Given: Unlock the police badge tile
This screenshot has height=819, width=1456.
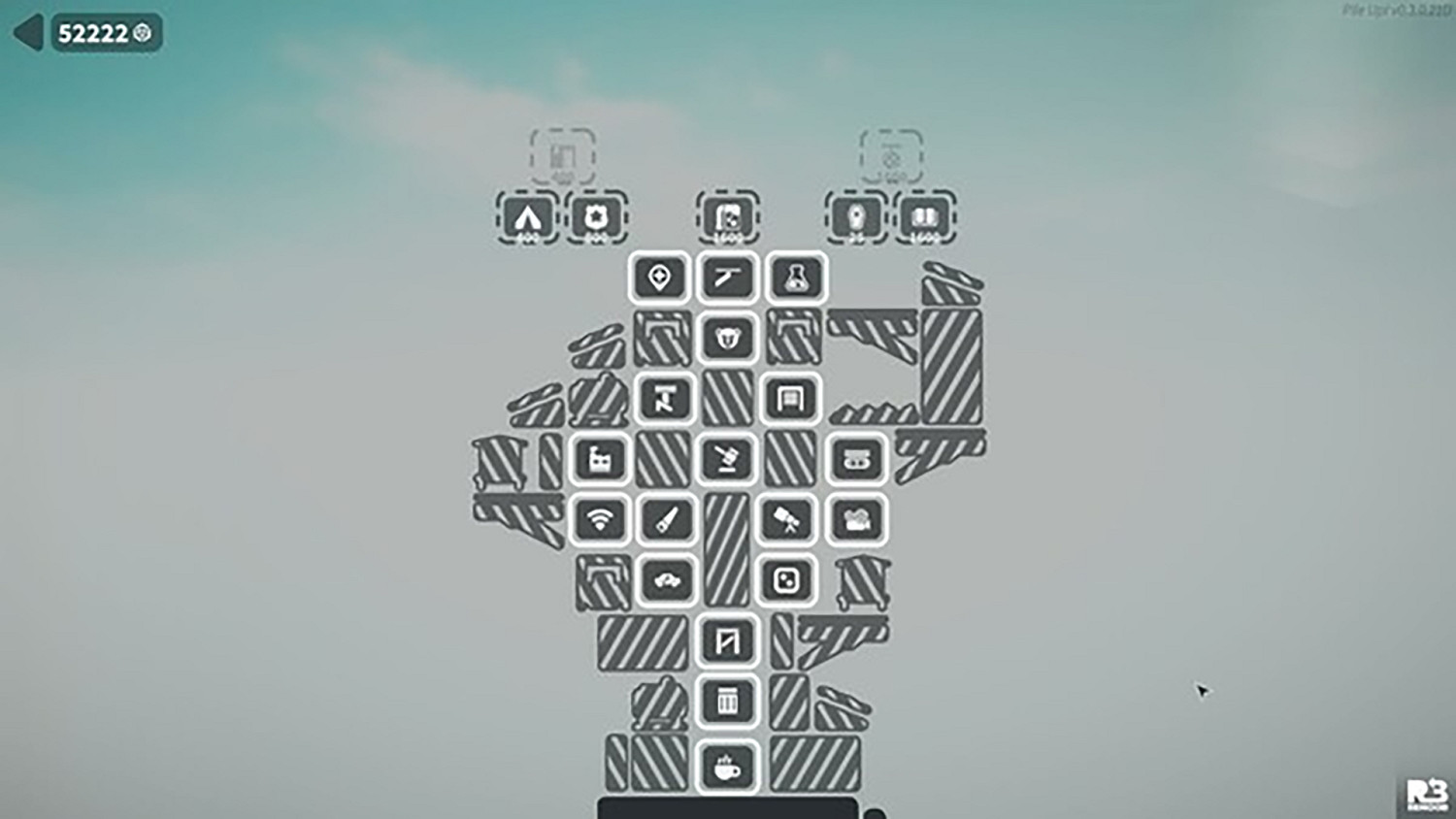Looking at the screenshot, I should [x=596, y=217].
